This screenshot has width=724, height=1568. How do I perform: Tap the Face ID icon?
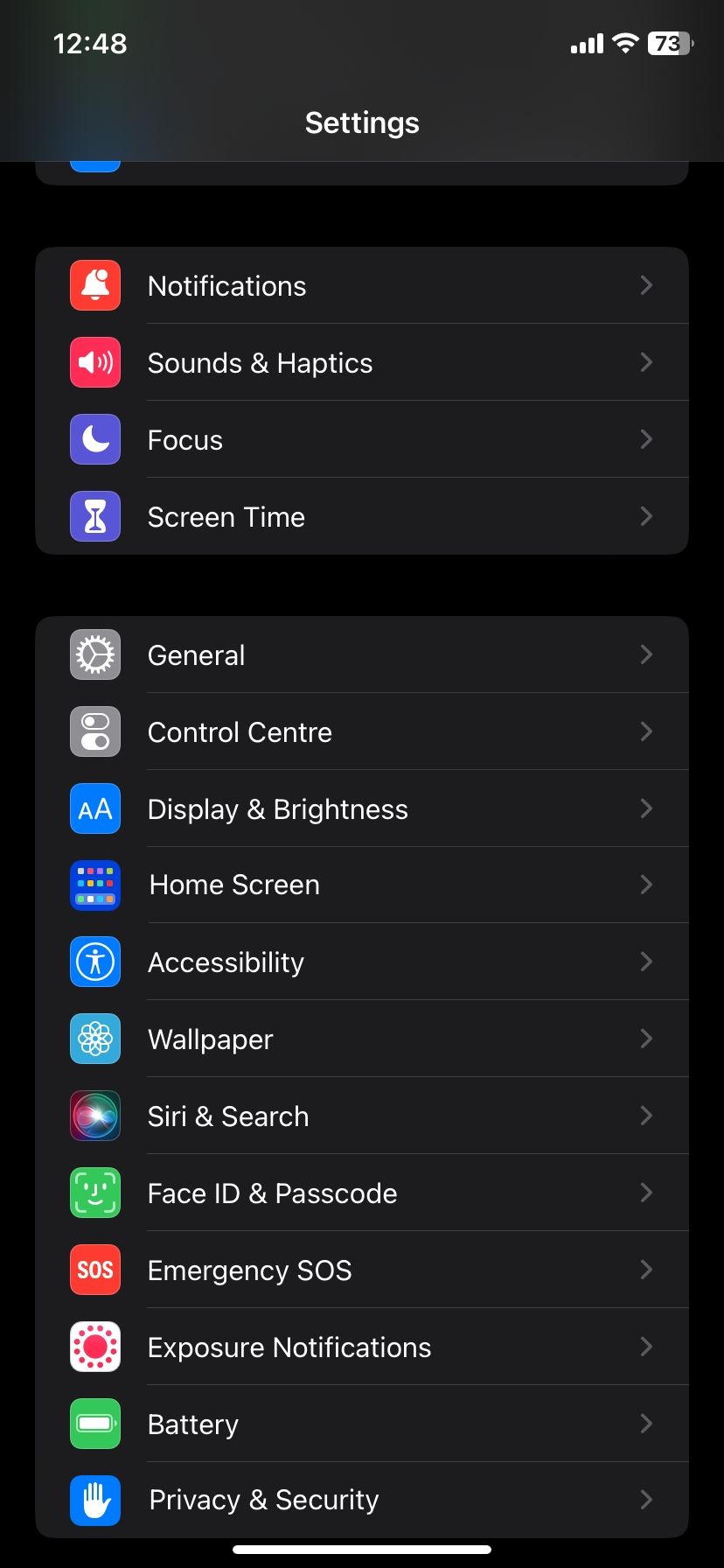pyautogui.click(x=94, y=1193)
